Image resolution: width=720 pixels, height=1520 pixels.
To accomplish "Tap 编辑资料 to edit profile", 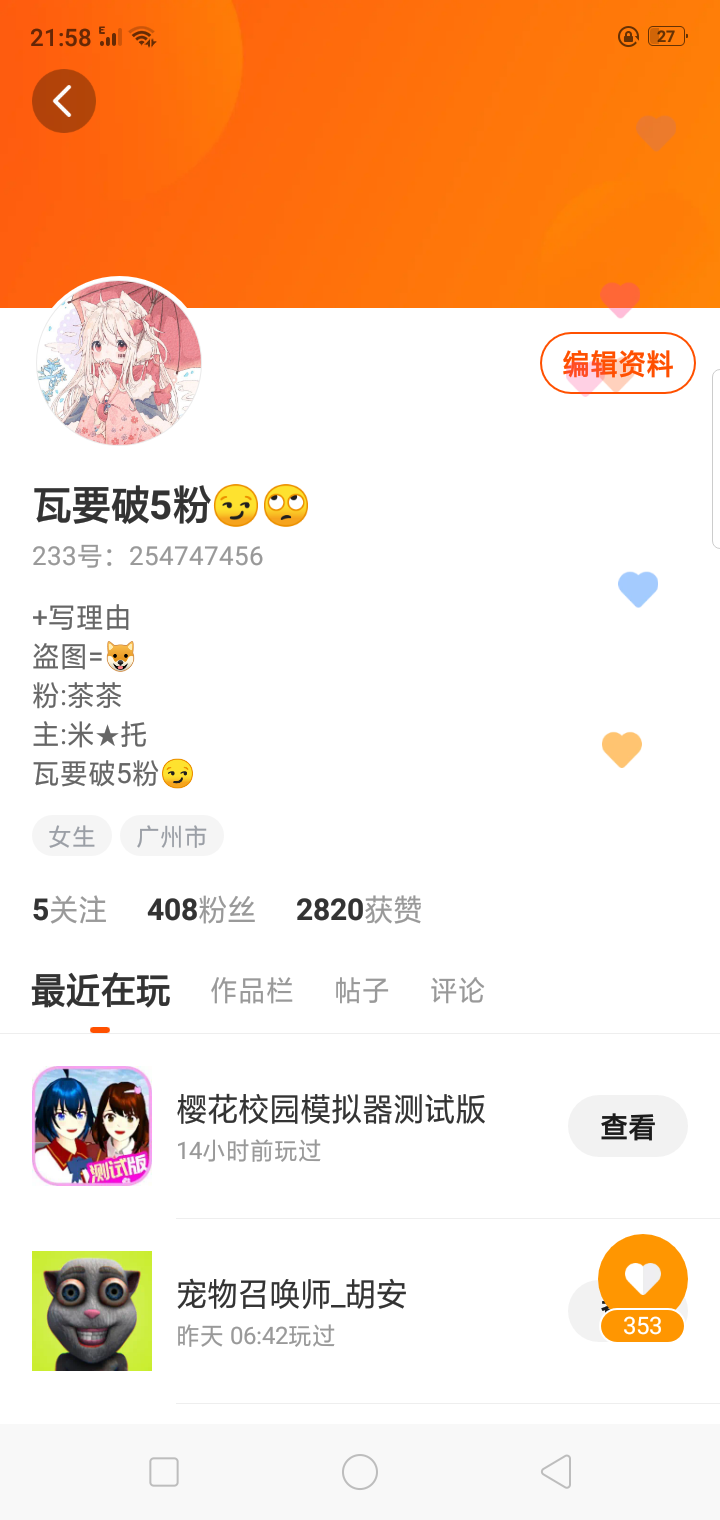I will click(x=618, y=363).
